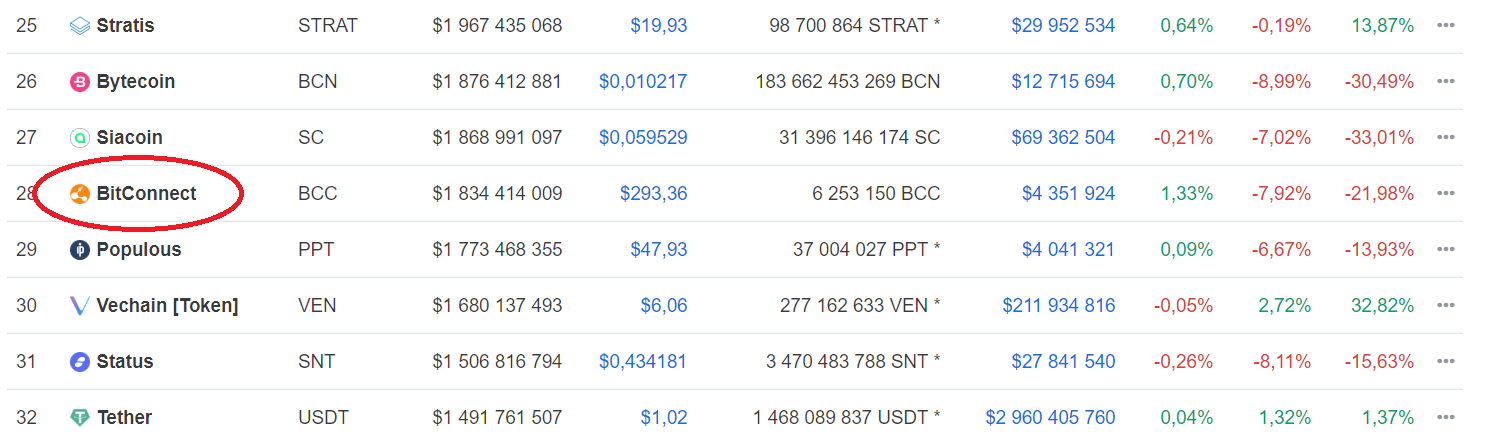Screen dimensions: 1486x438
Task: Tap the BitConnect price $293,36 link
Action: click(x=653, y=193)
